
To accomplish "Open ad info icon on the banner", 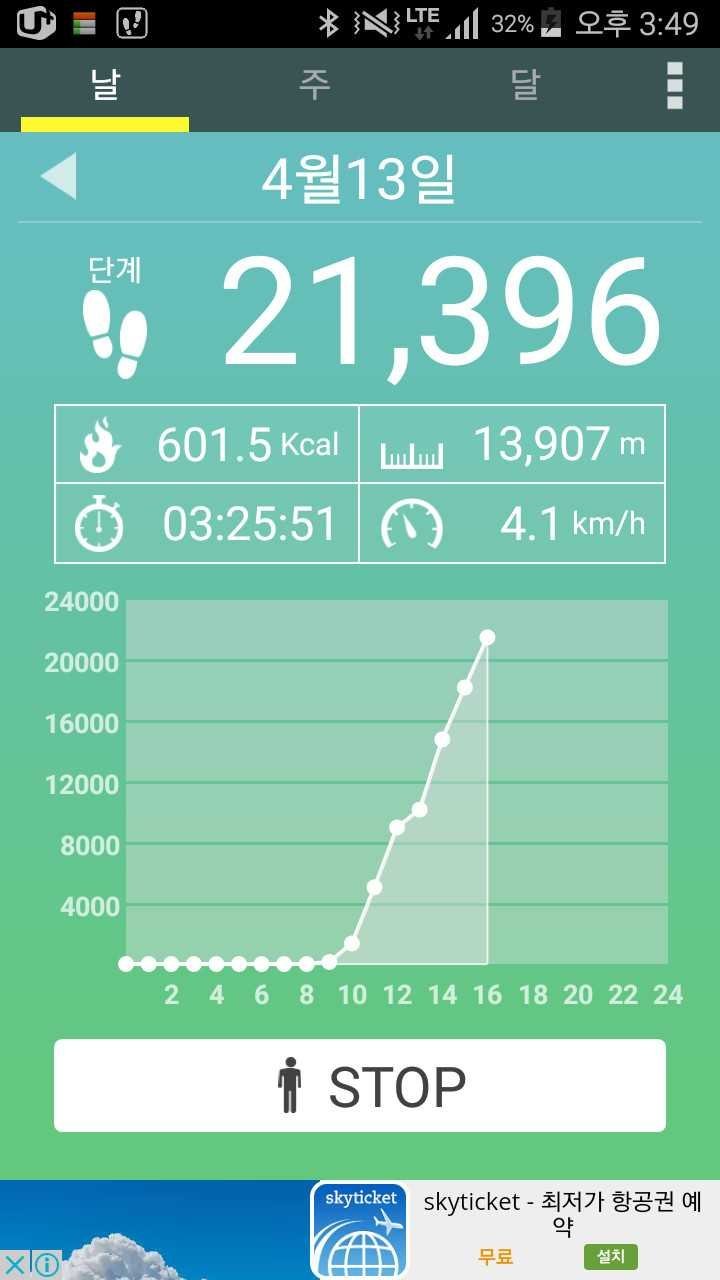I will pyautogui.click(x=46, y=1265).
